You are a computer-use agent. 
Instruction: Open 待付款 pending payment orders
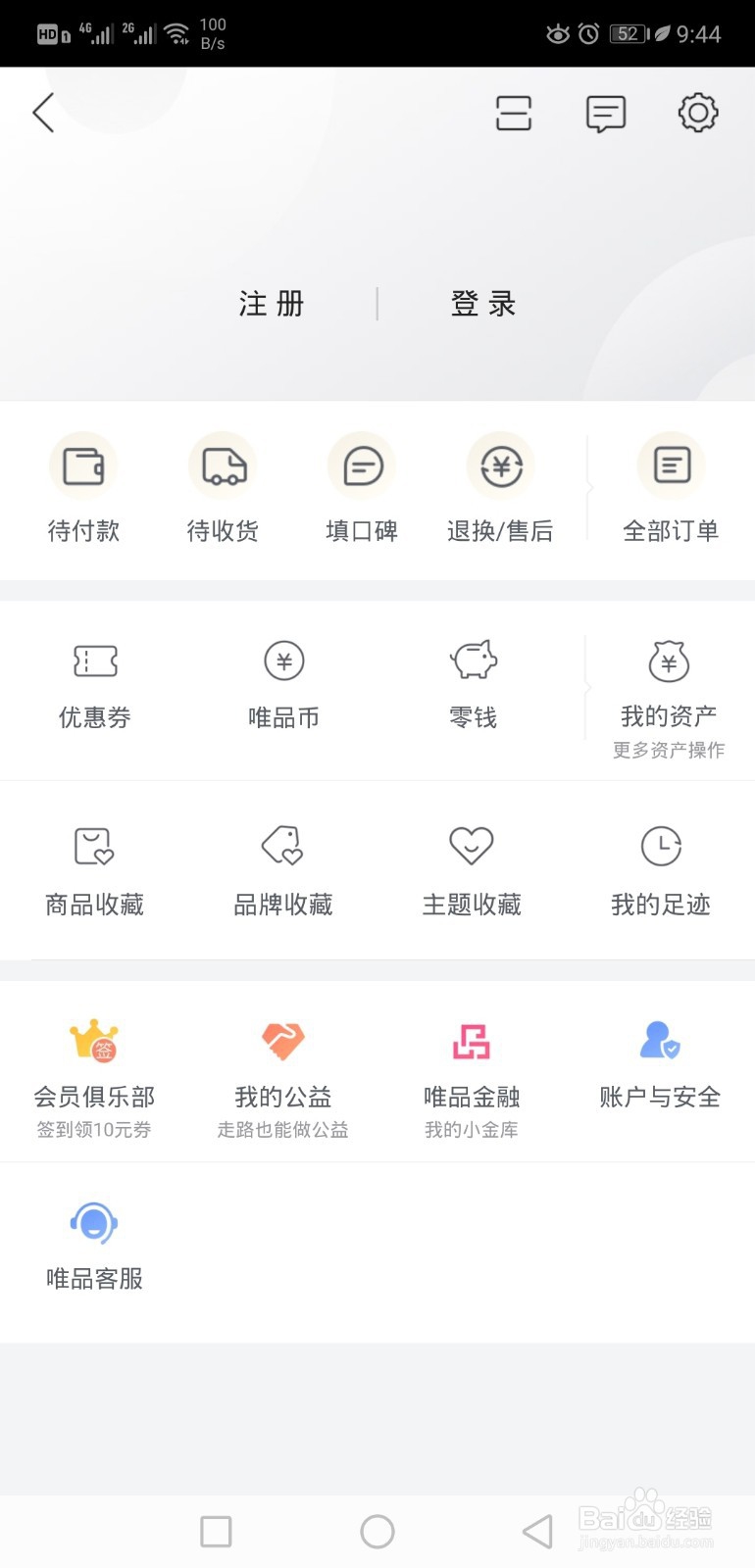(83, 488)
